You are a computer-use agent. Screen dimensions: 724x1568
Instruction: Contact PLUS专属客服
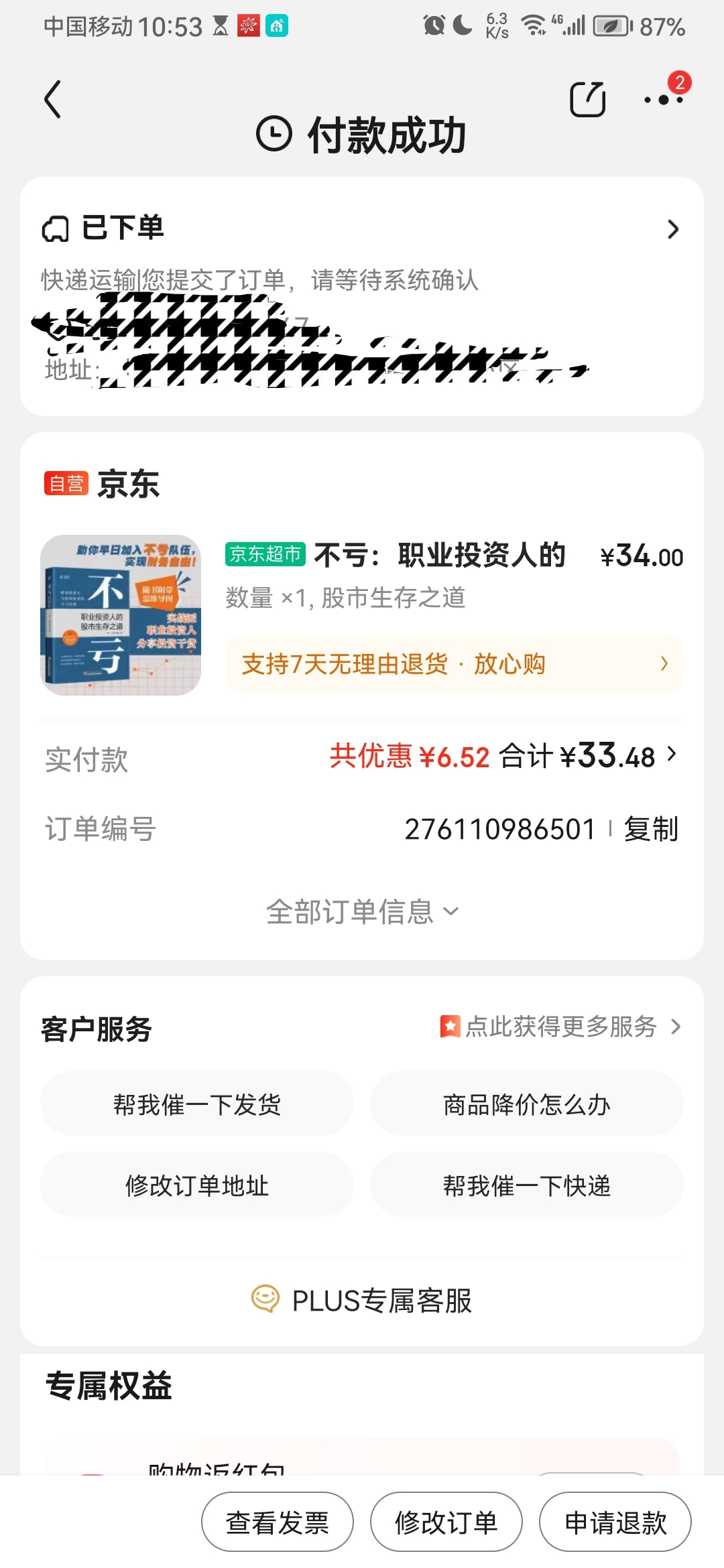click(362, 1301)
